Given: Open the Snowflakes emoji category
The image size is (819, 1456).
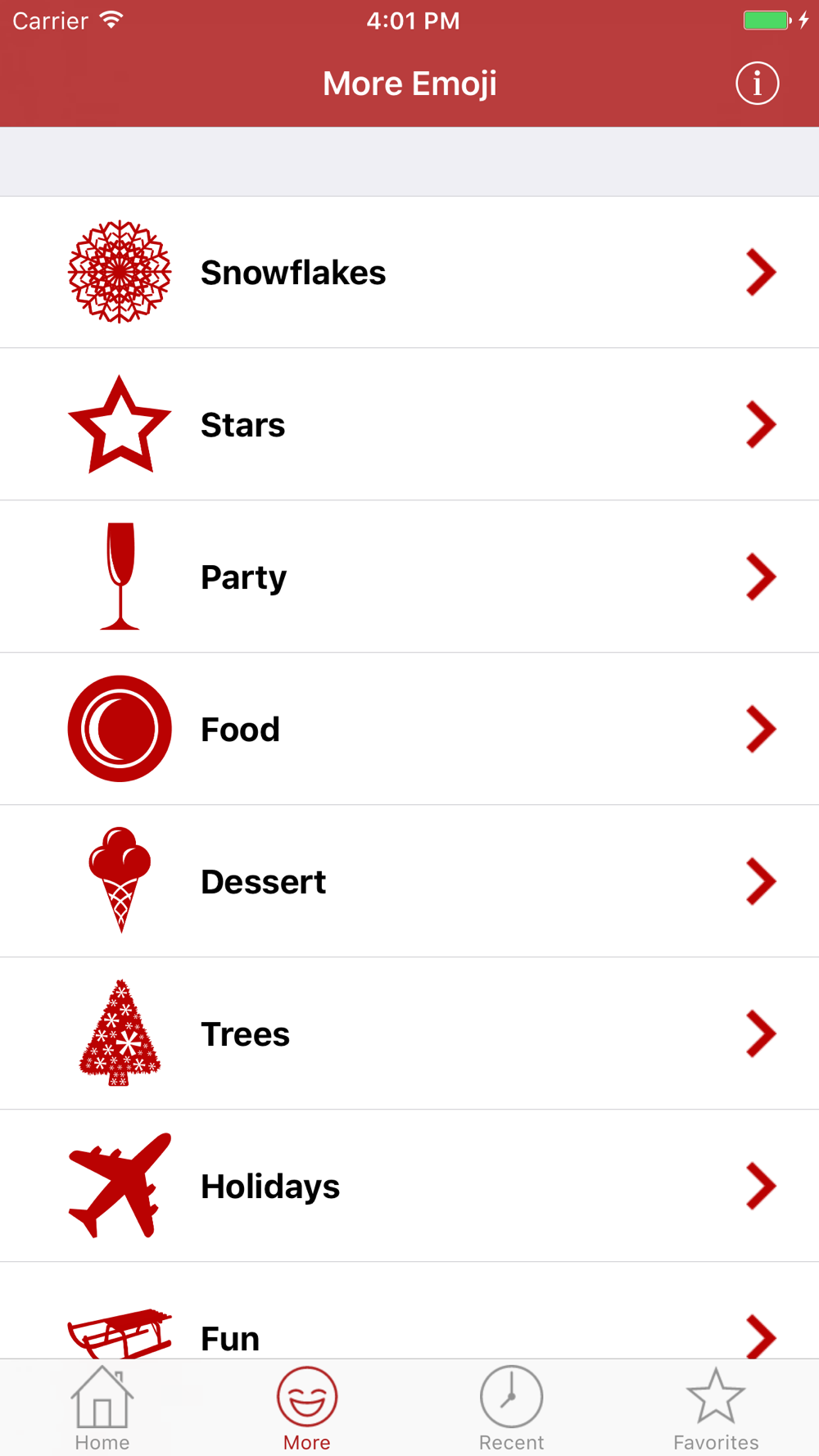Looking at the screenshot, I should click(409, 272).
